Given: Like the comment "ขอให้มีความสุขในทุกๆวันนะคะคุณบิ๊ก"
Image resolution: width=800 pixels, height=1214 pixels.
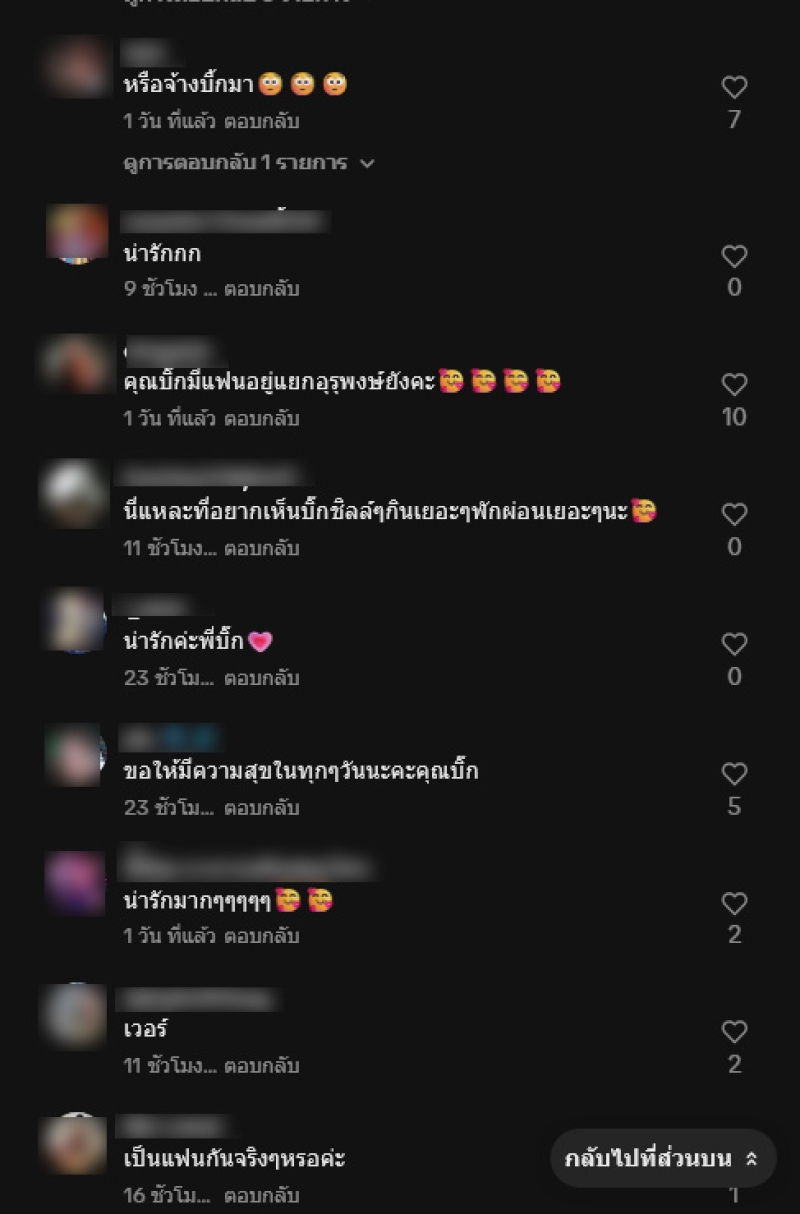Looking at the screenshot, I should click(734, 774).
